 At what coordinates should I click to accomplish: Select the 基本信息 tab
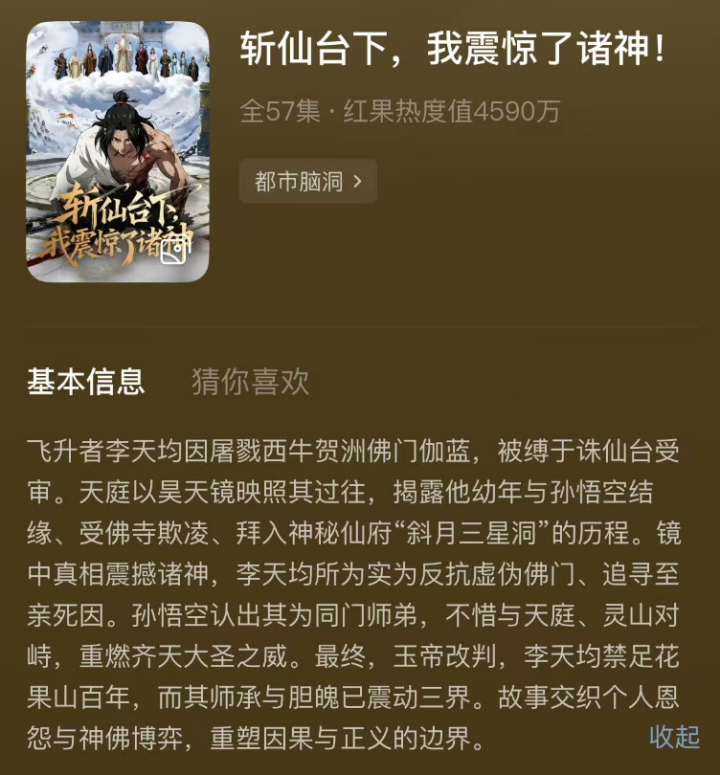(86, 381)
